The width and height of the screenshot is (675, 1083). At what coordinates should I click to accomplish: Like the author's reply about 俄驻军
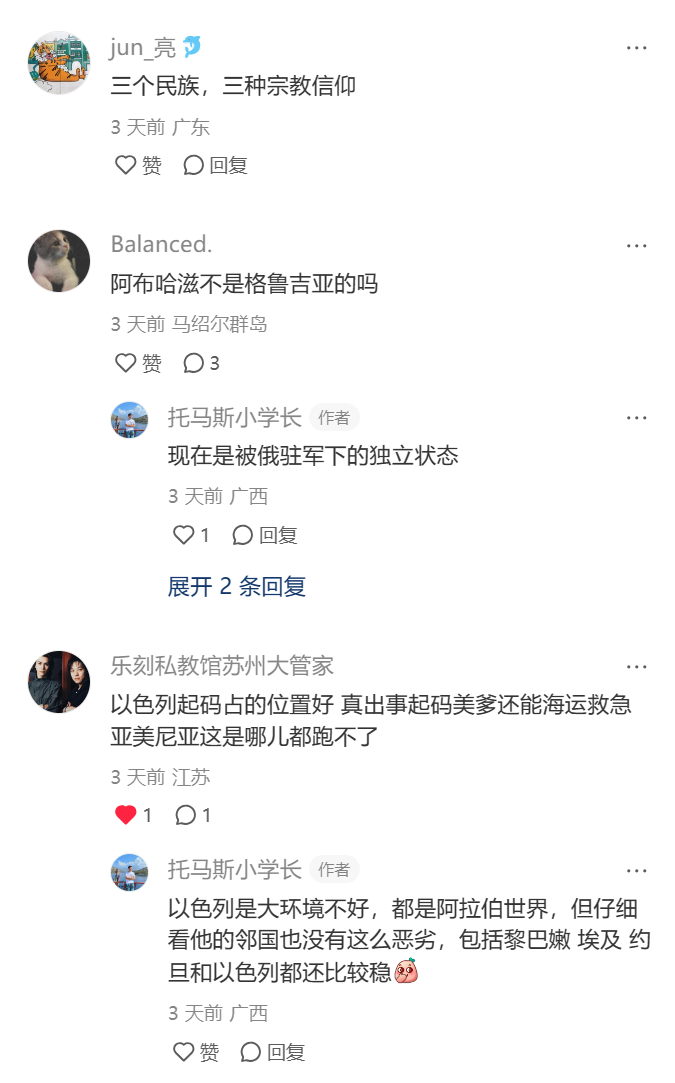pyautogui.click(x=191, y=535)
